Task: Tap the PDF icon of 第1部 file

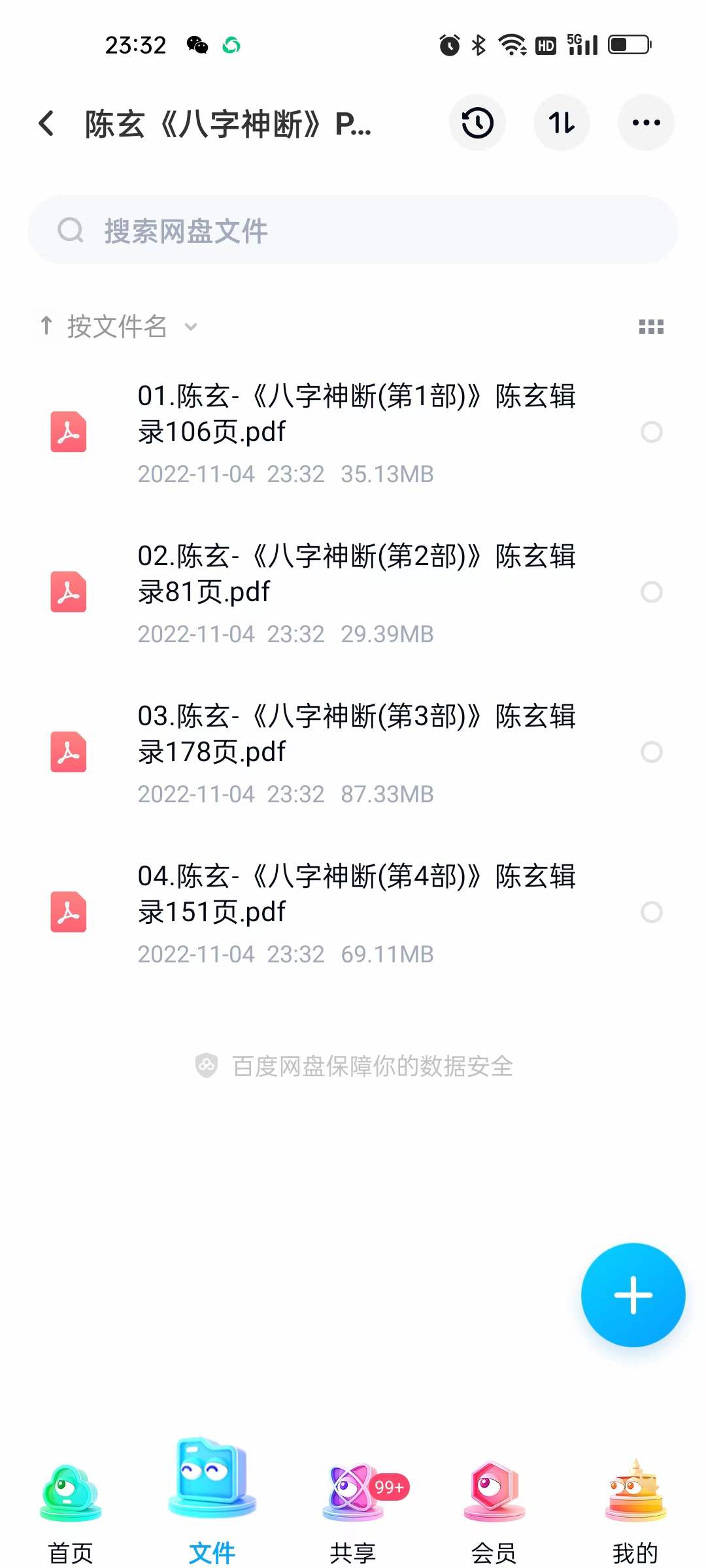Action: 68,432
